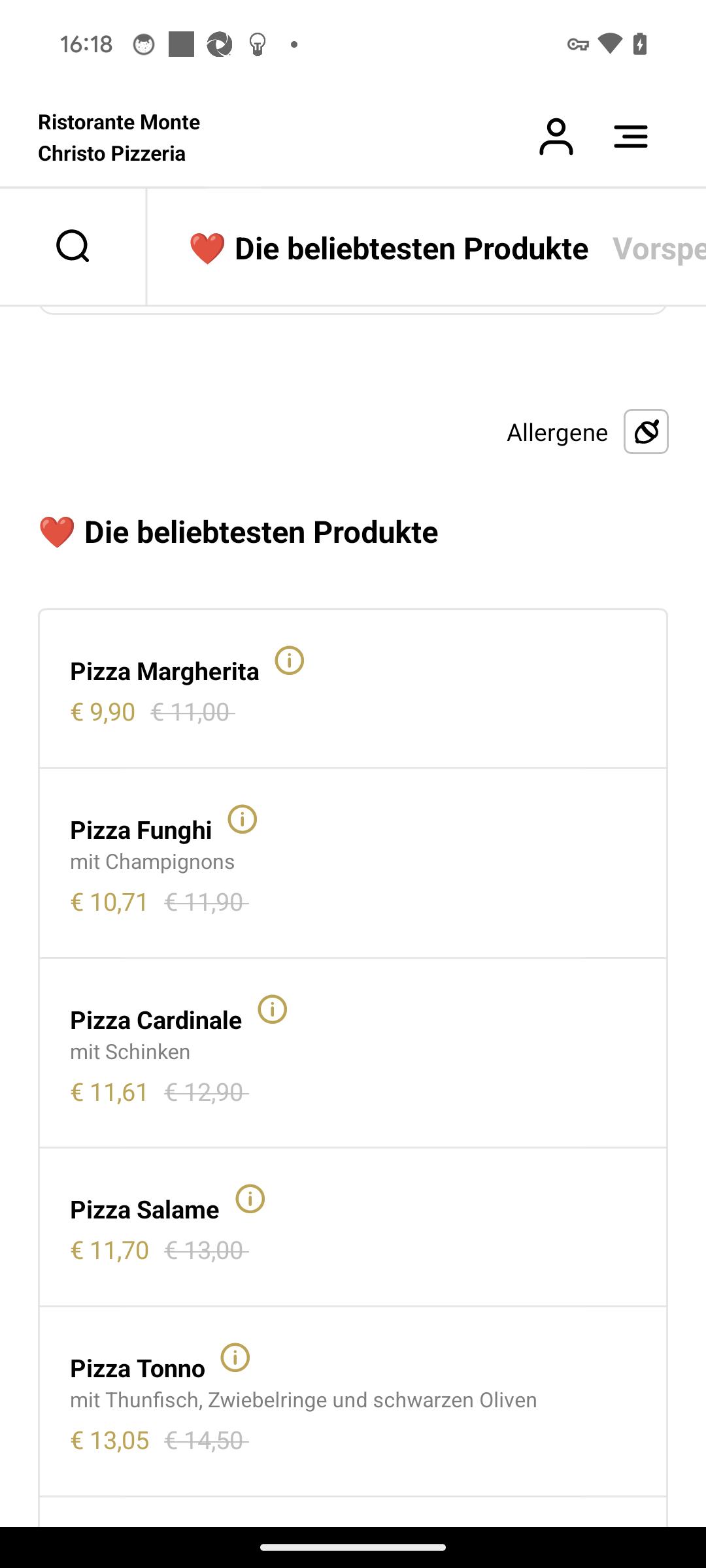
Task: View info icon for Pizza Funghi
Action: 243,819
